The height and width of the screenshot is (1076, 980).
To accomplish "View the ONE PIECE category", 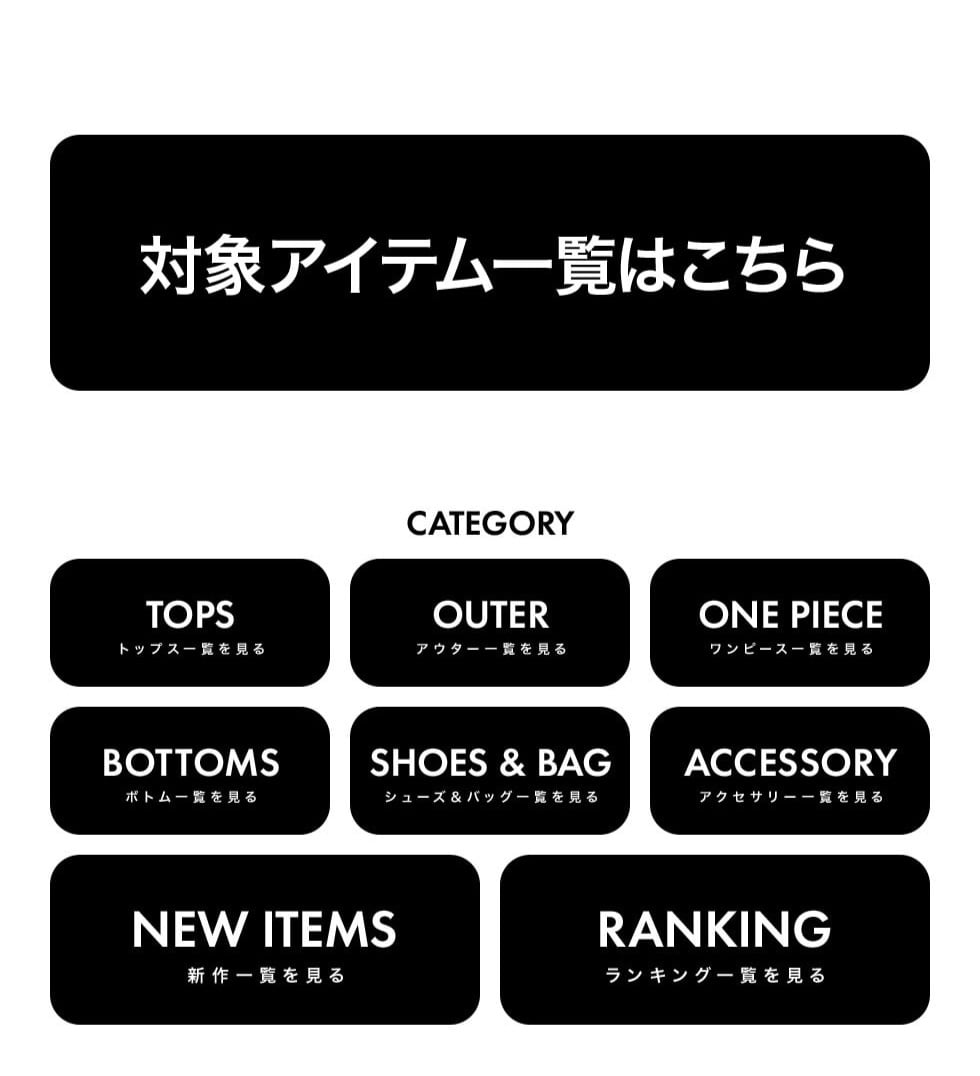I will pos(790,623).
